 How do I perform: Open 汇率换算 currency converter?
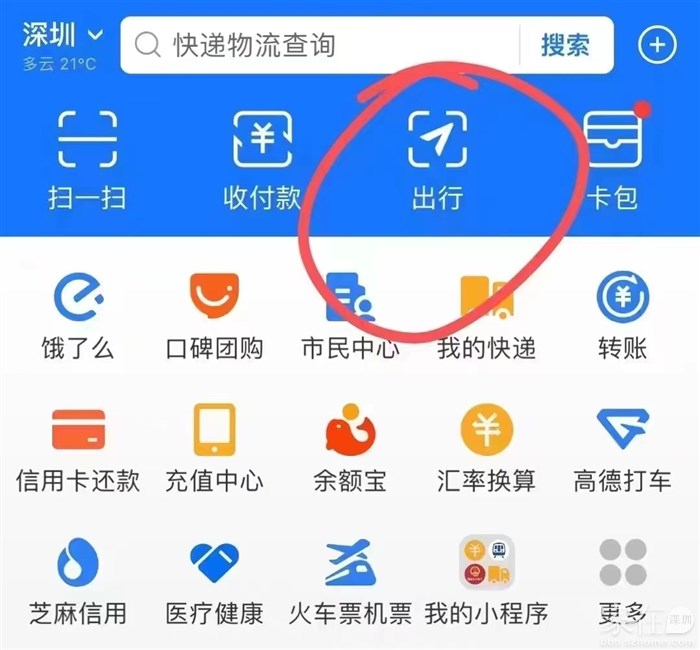[x=486, y=447]
